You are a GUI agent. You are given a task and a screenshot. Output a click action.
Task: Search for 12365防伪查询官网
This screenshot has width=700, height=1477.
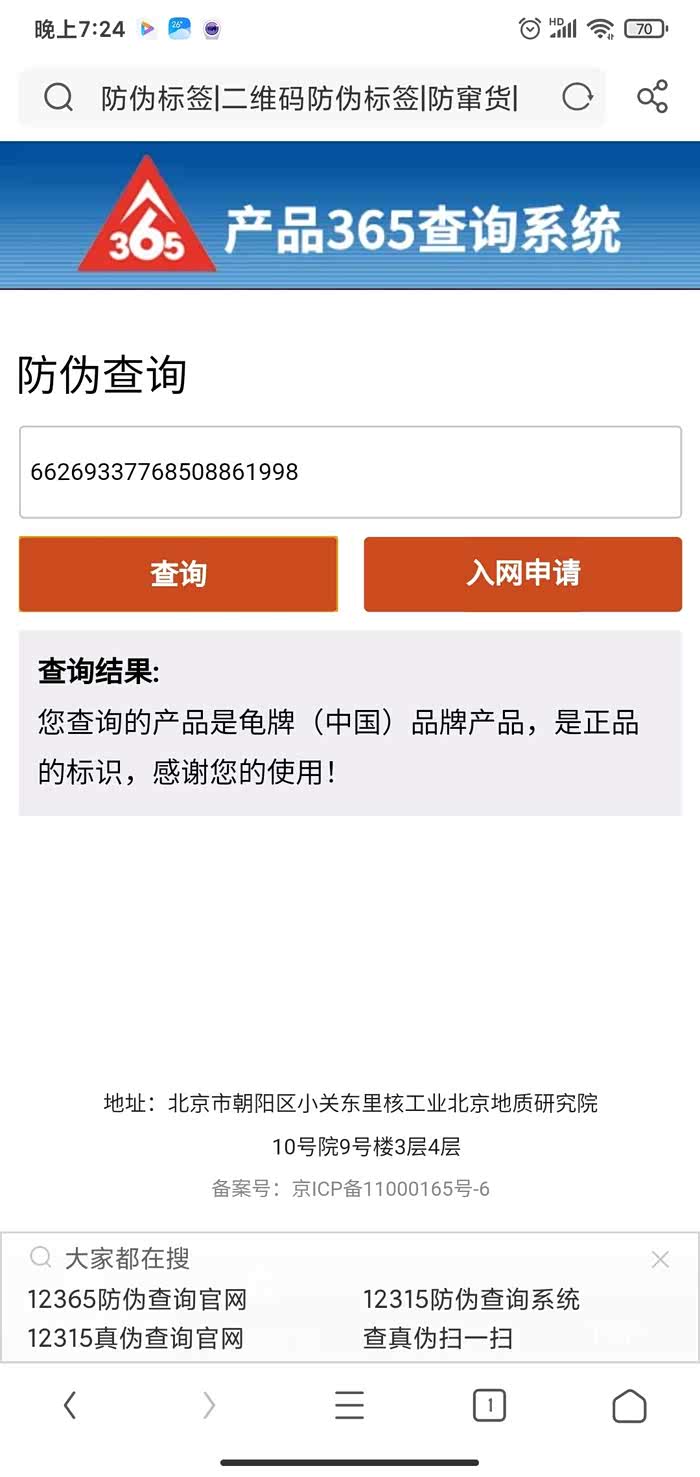coord(137,1300)
